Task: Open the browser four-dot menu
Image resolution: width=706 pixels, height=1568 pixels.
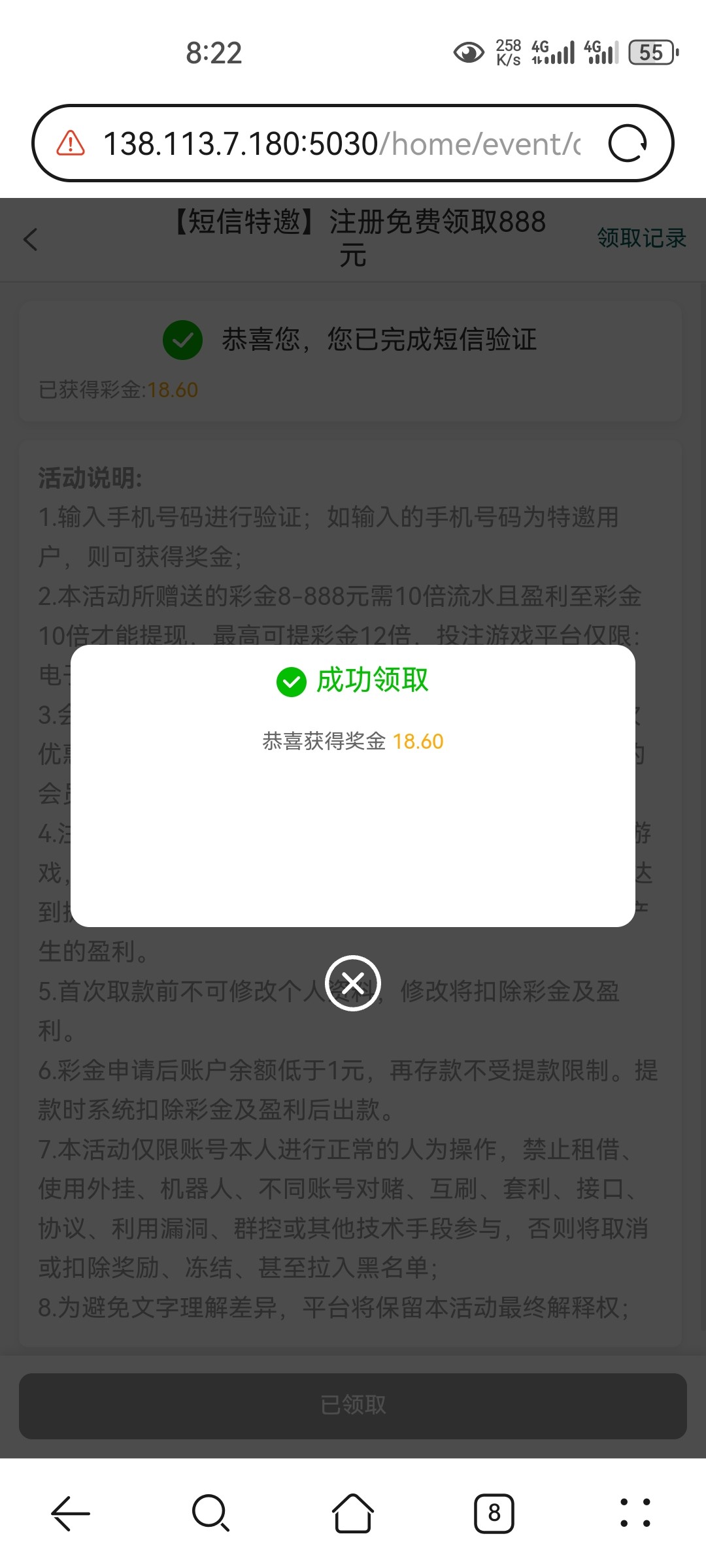Action: [x=635, y=1512]
